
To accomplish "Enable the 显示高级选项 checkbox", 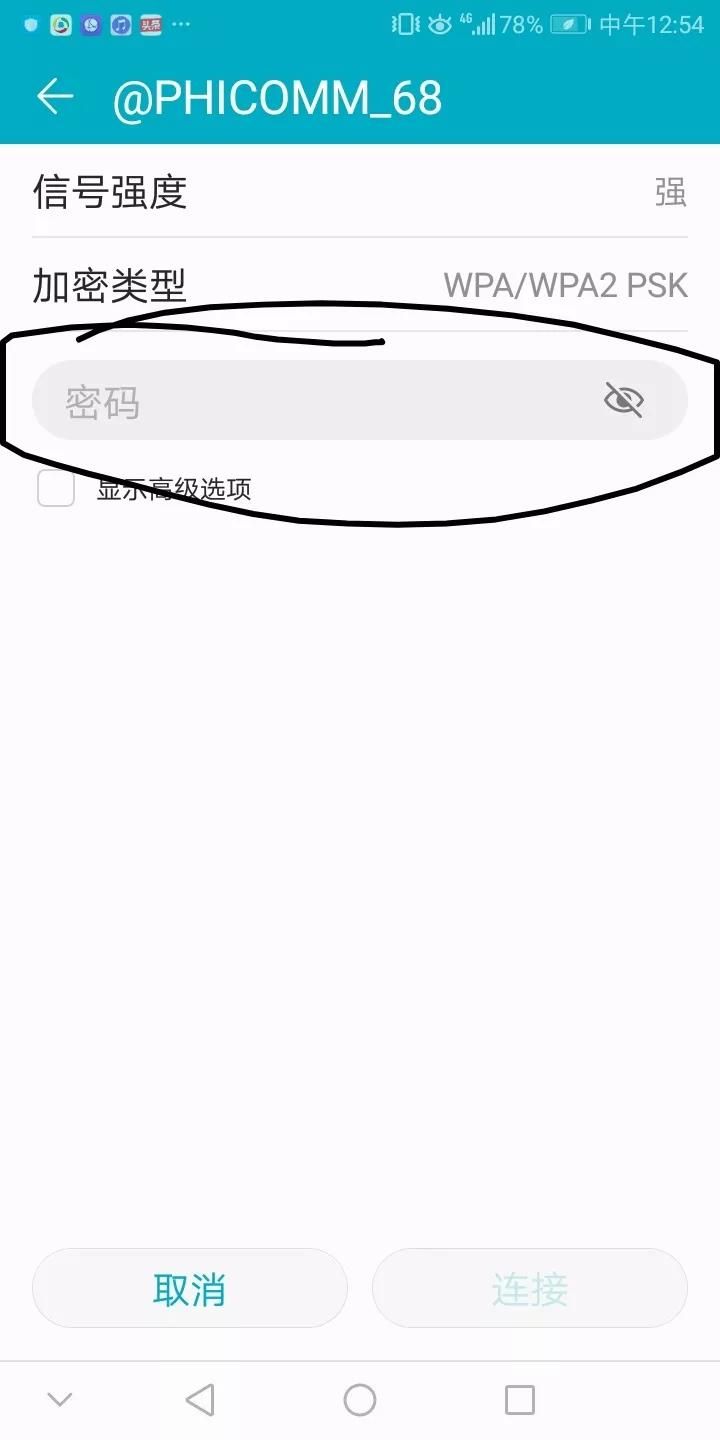I will (55, 488).
